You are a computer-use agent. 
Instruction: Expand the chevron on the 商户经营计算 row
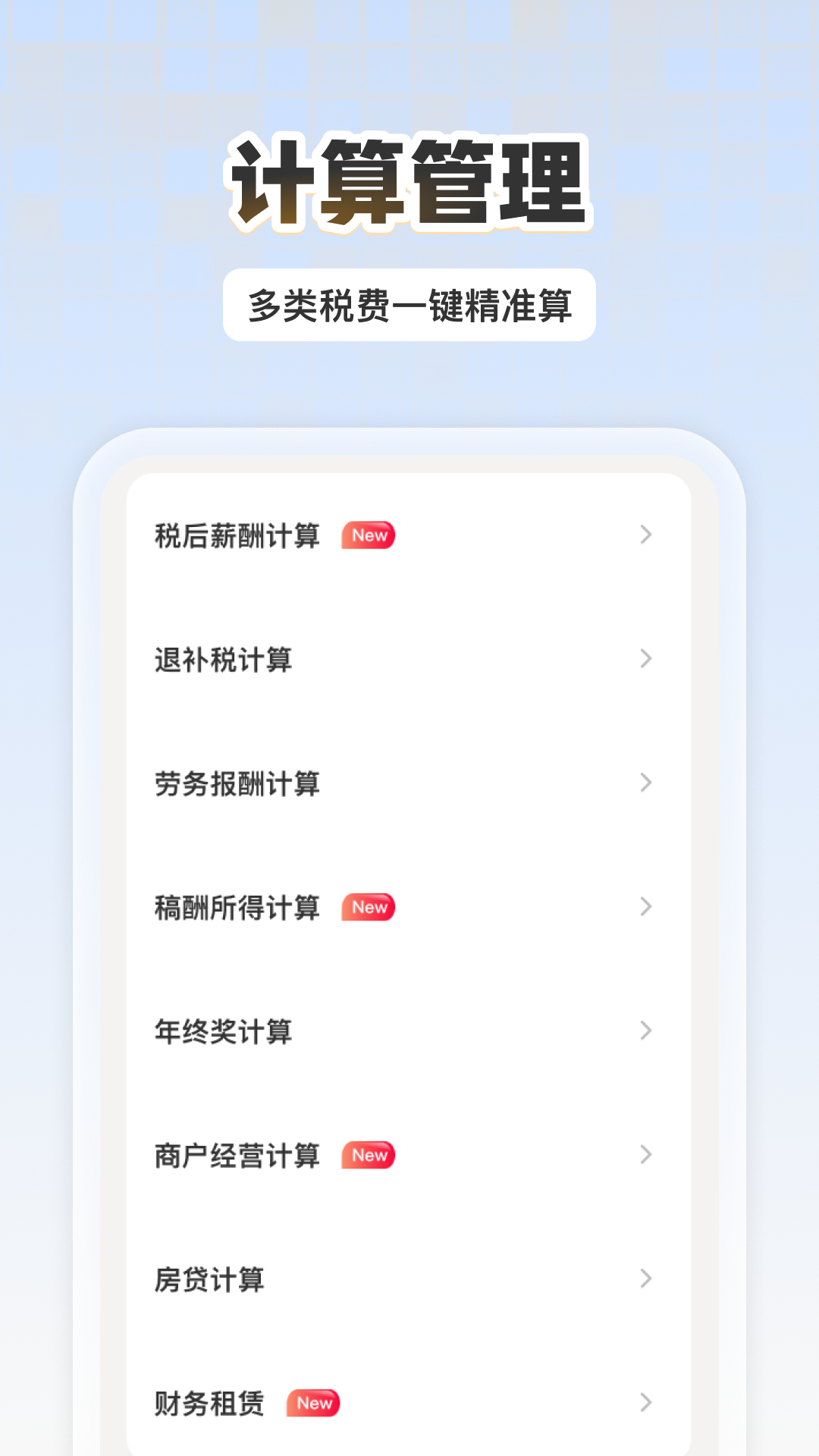(646, 1156)
